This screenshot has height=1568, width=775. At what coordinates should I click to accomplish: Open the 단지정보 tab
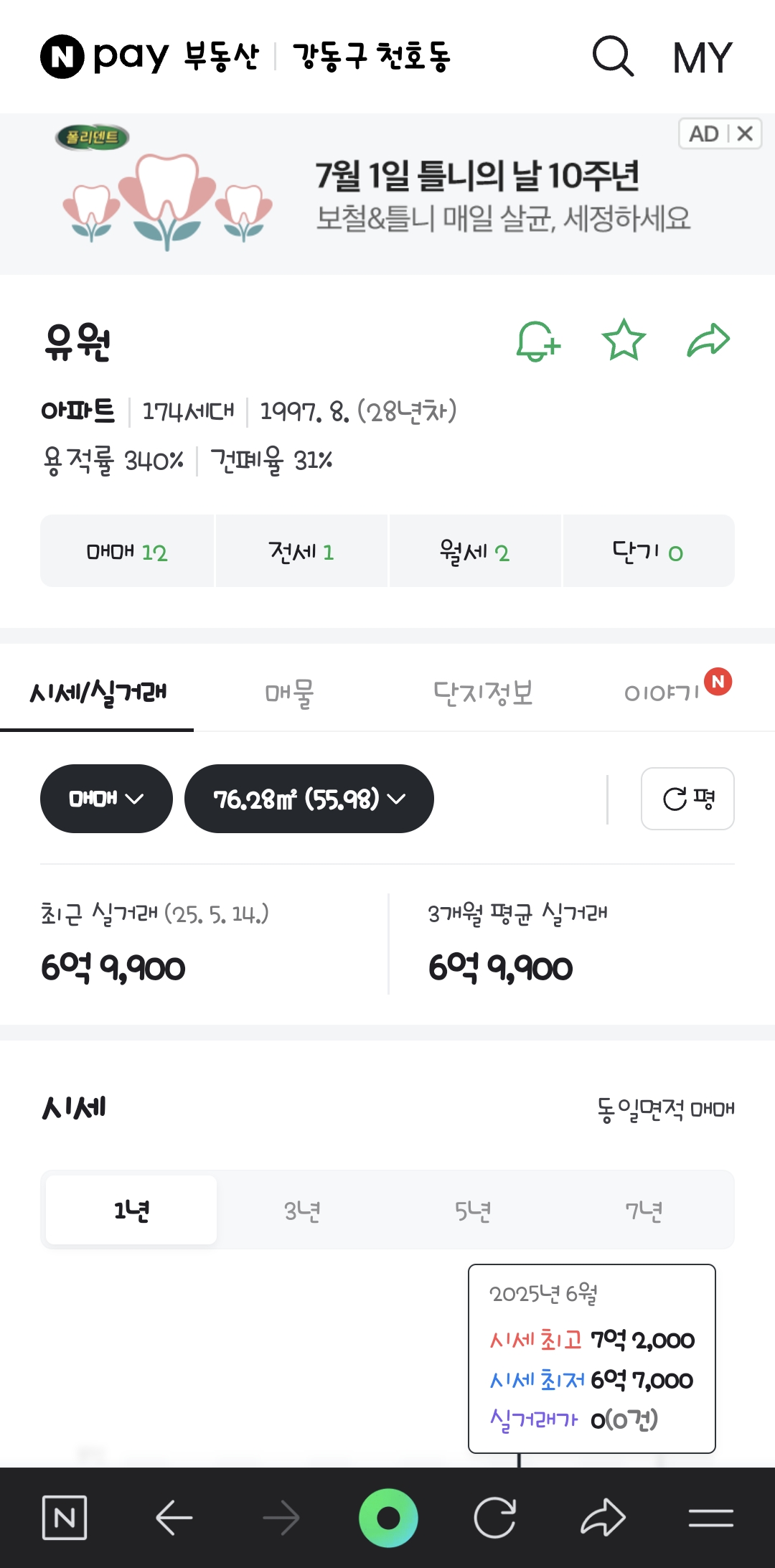pos(482,693)
